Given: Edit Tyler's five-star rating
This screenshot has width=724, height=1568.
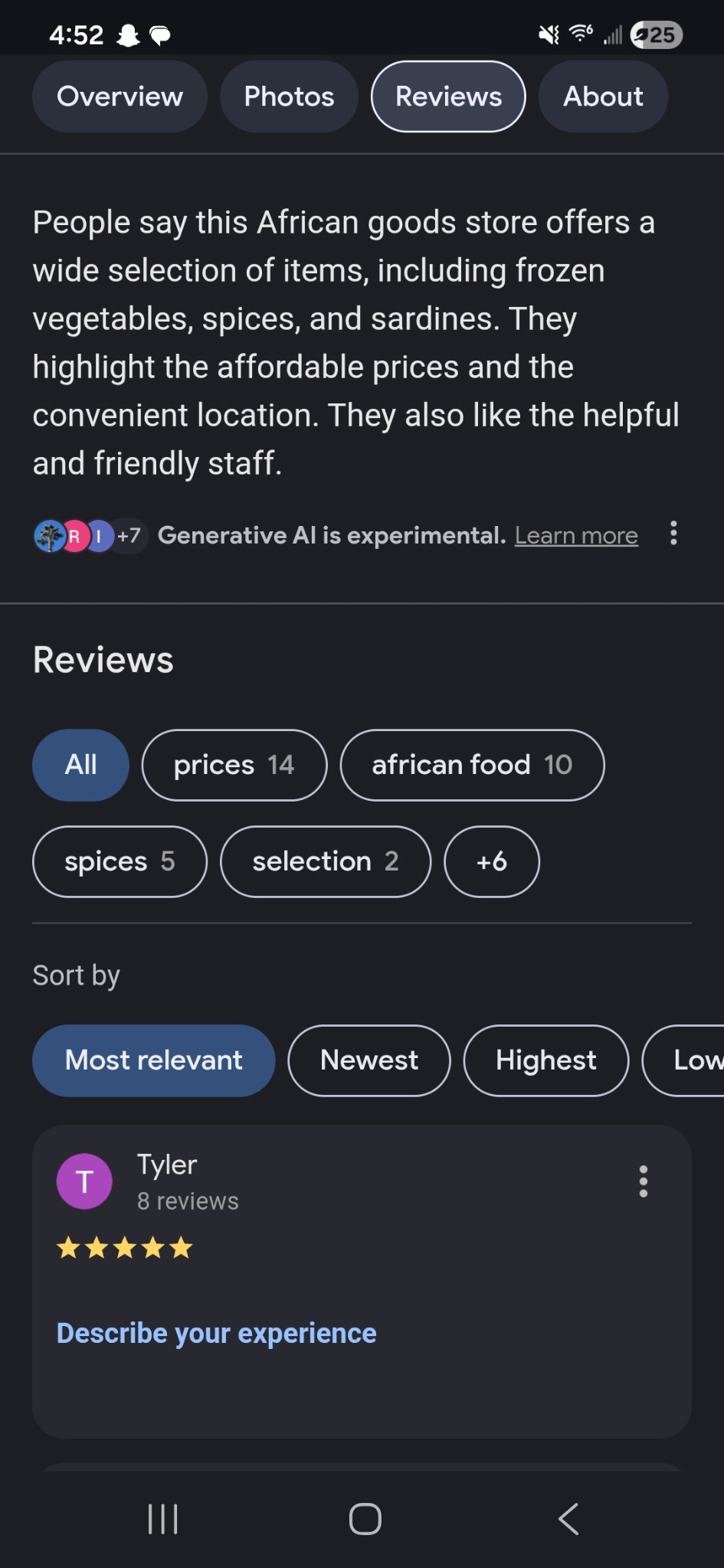Looking at the screenshot, I should pos(124,1248).
